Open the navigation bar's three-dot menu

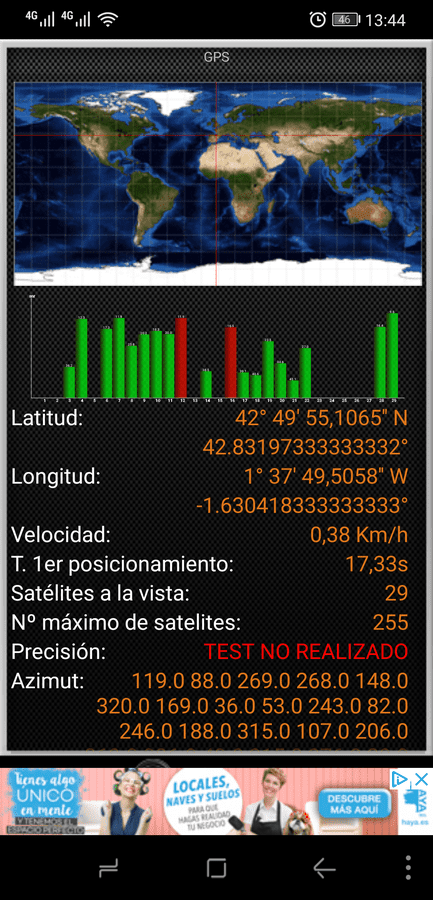tap(408, 868)
